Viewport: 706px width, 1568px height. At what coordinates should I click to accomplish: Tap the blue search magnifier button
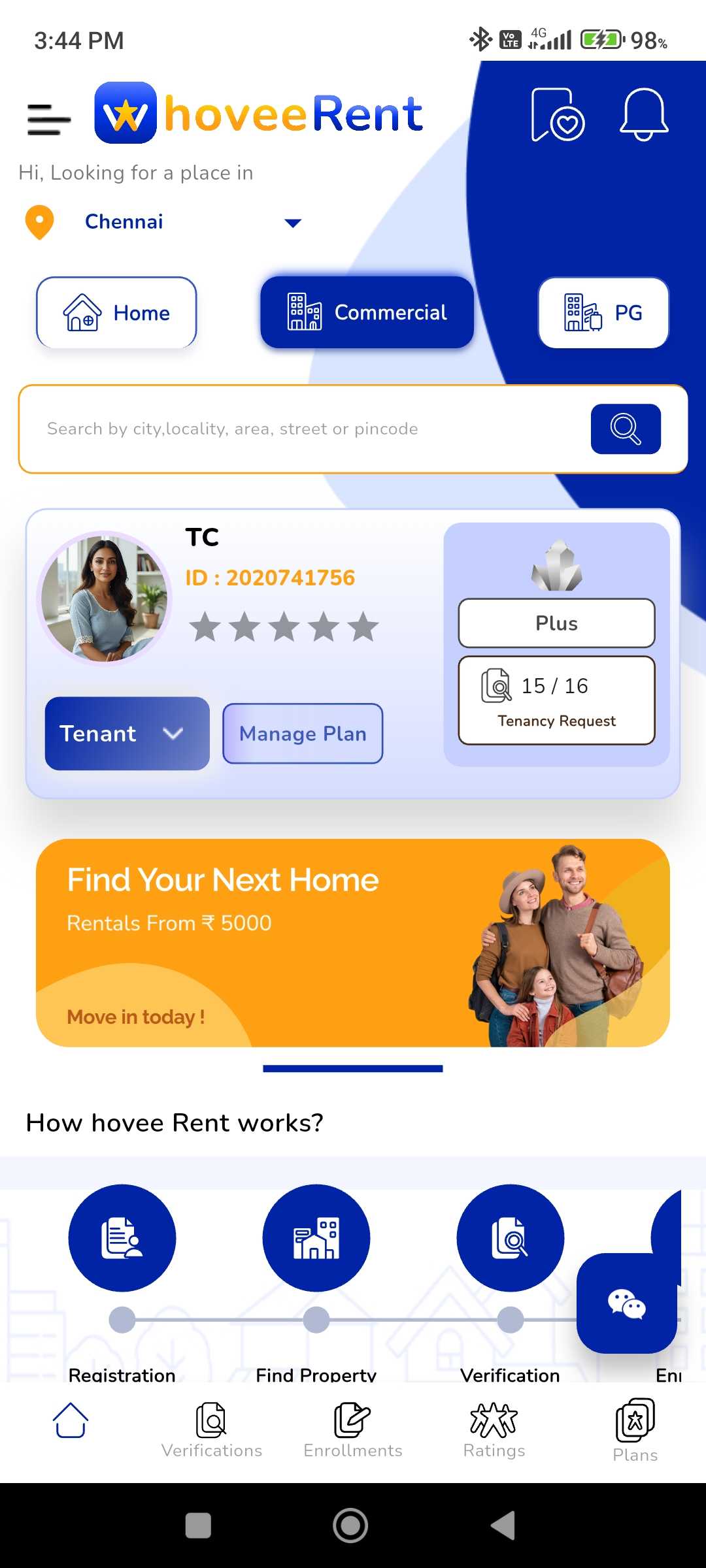[x=625, y=429]
